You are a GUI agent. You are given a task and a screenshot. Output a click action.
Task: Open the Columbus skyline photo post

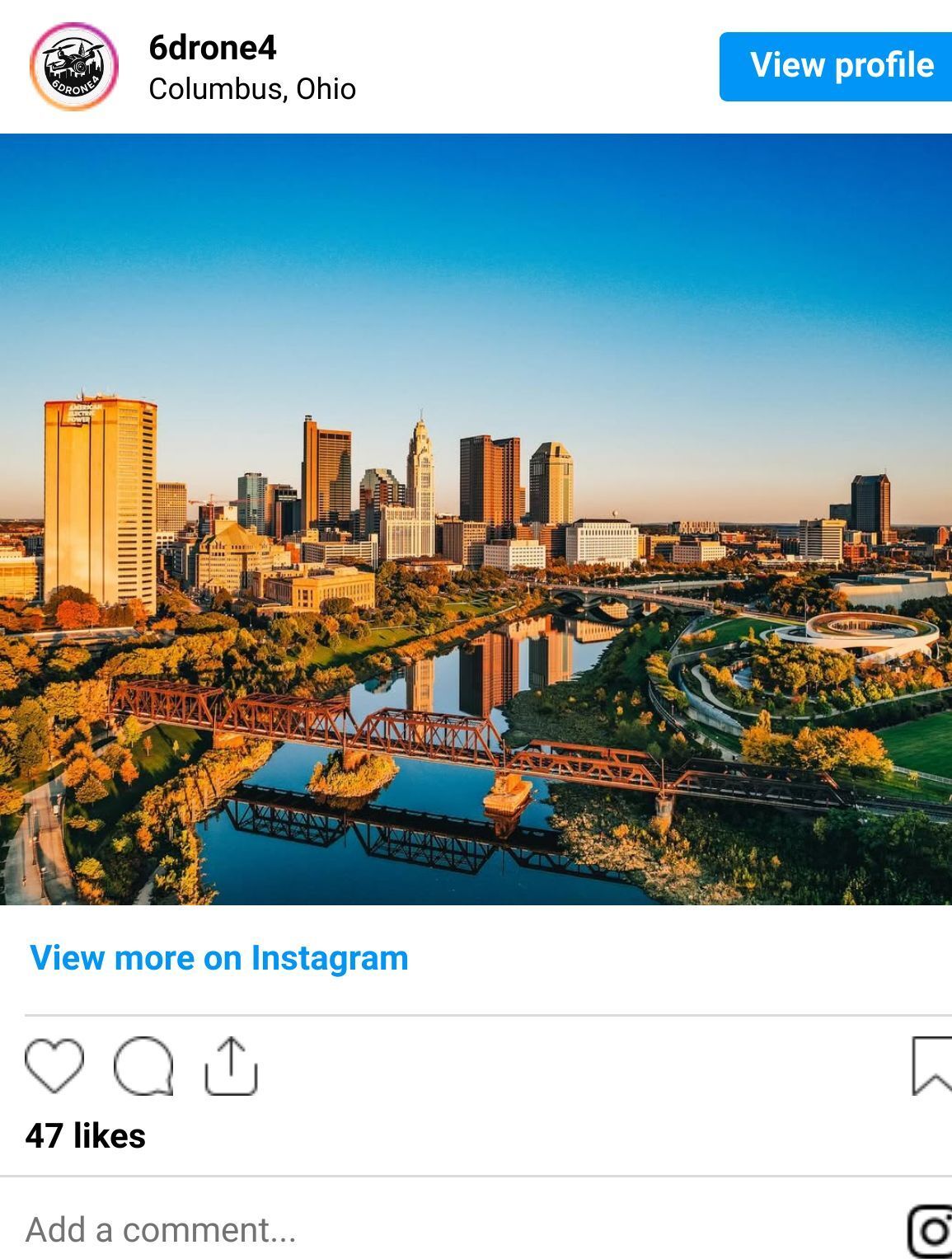click(x=476, y=519)
